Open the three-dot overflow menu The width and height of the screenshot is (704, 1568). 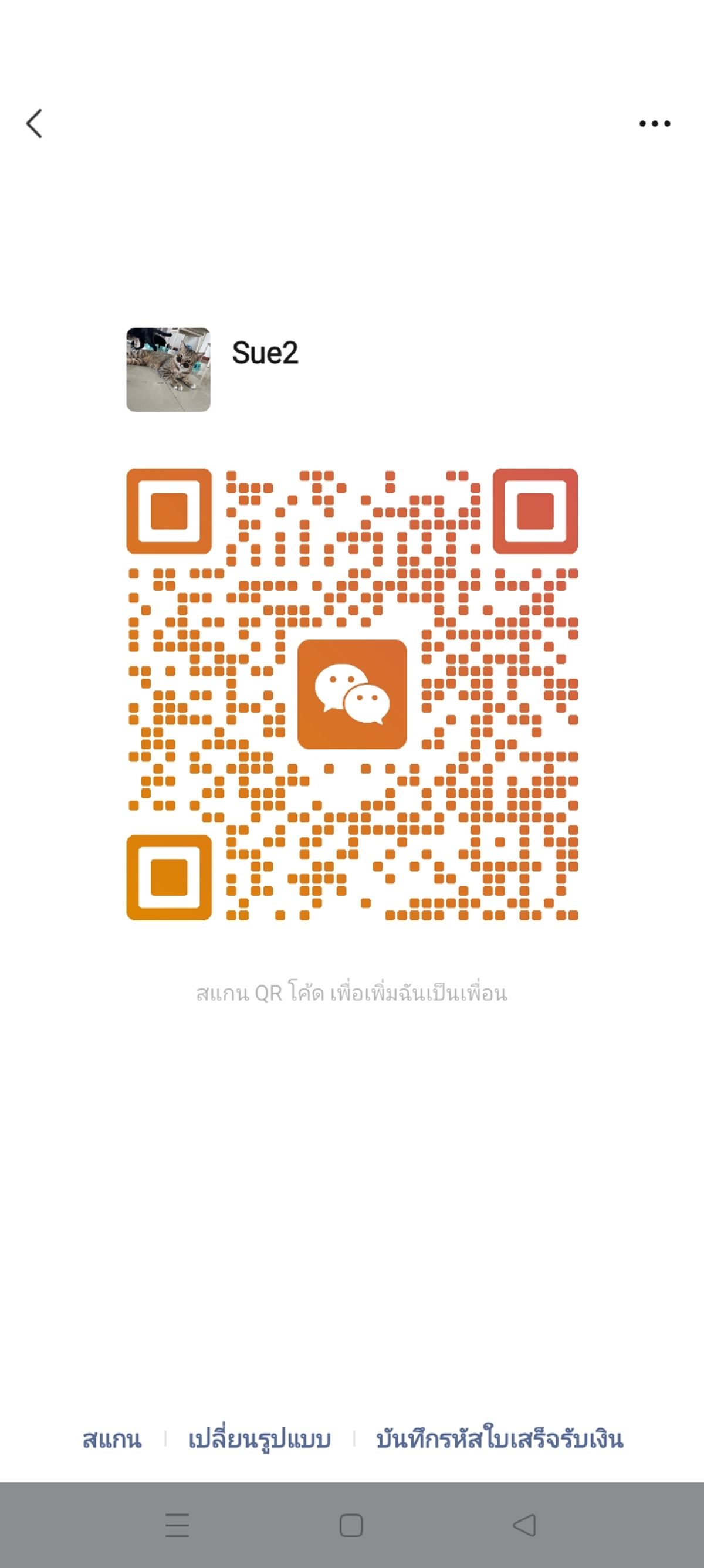[x=655, y=124]
